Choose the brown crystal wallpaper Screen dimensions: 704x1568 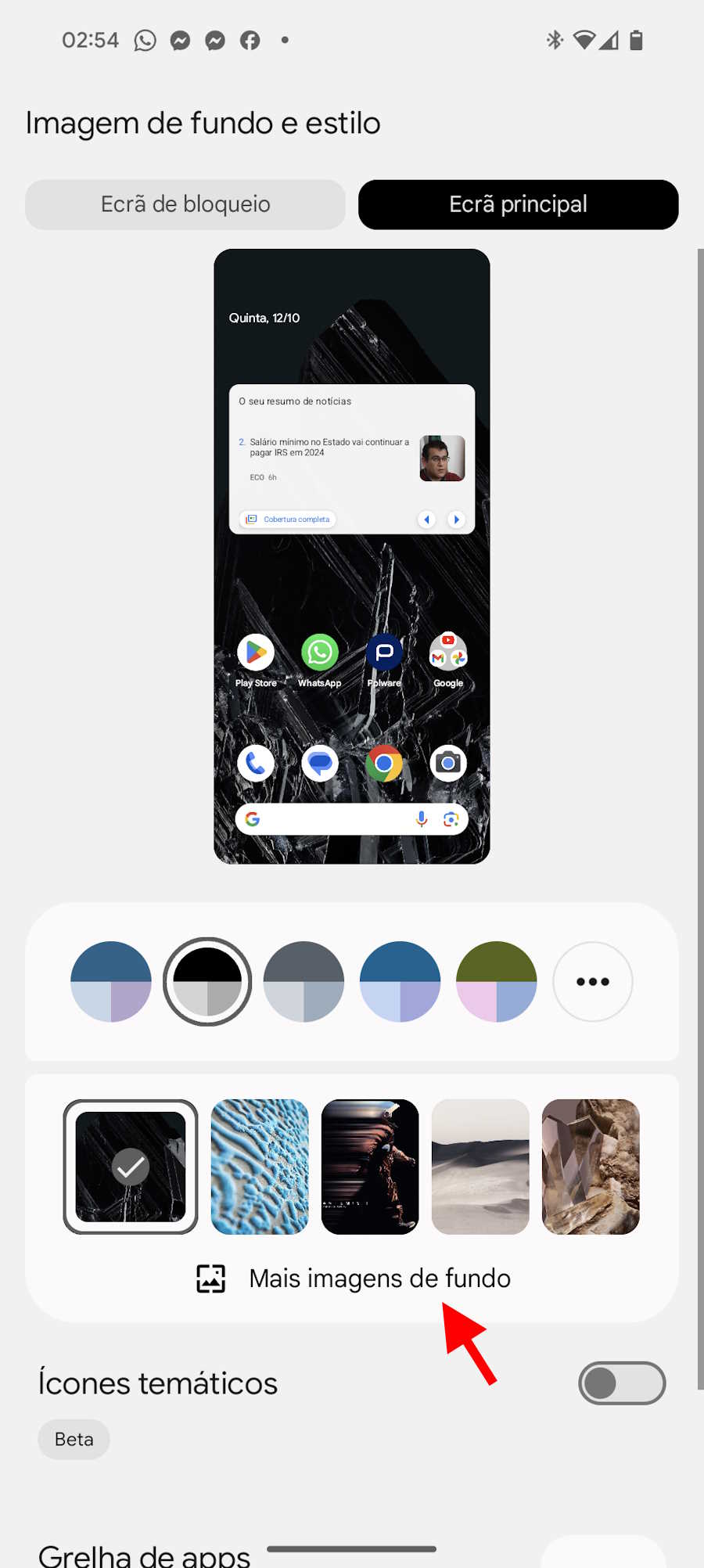point(591,1167)
